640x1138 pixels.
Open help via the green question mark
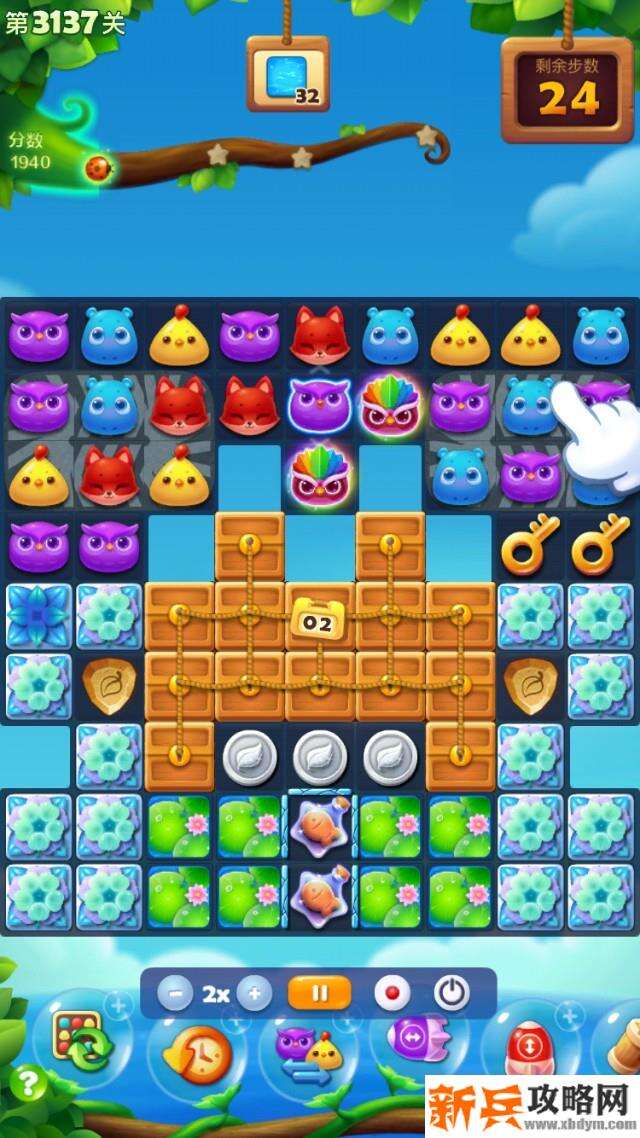[x=30, y=1082]
